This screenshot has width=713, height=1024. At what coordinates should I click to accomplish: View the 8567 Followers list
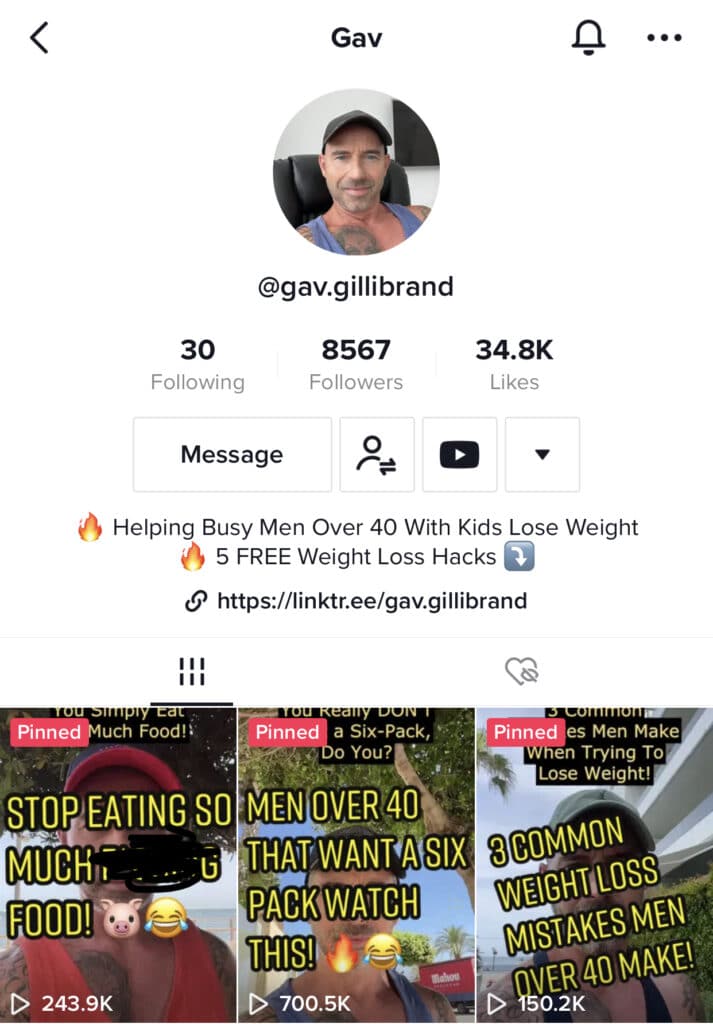coord(356,365)
